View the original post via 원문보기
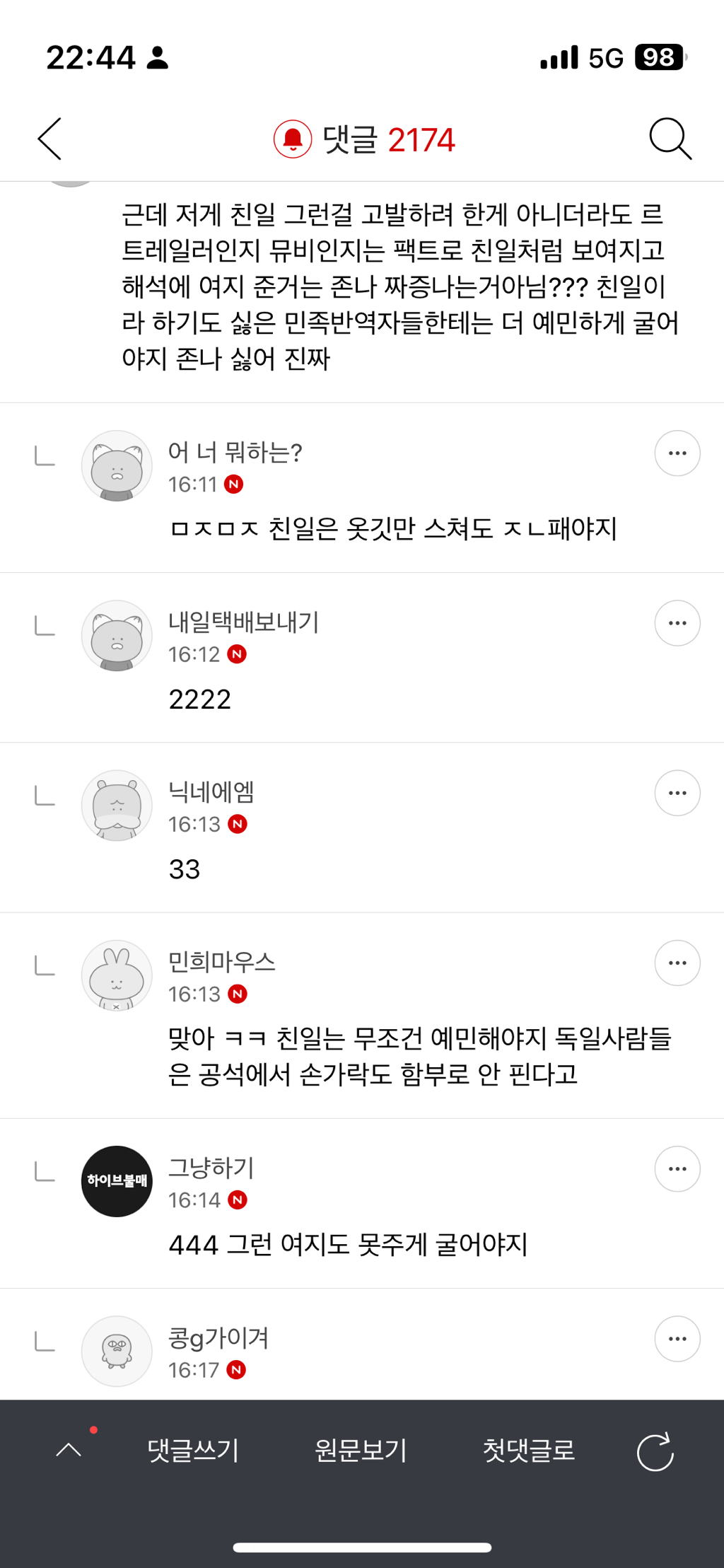724x1568 pixels. pyautogui.click(x=361, y=1450)
